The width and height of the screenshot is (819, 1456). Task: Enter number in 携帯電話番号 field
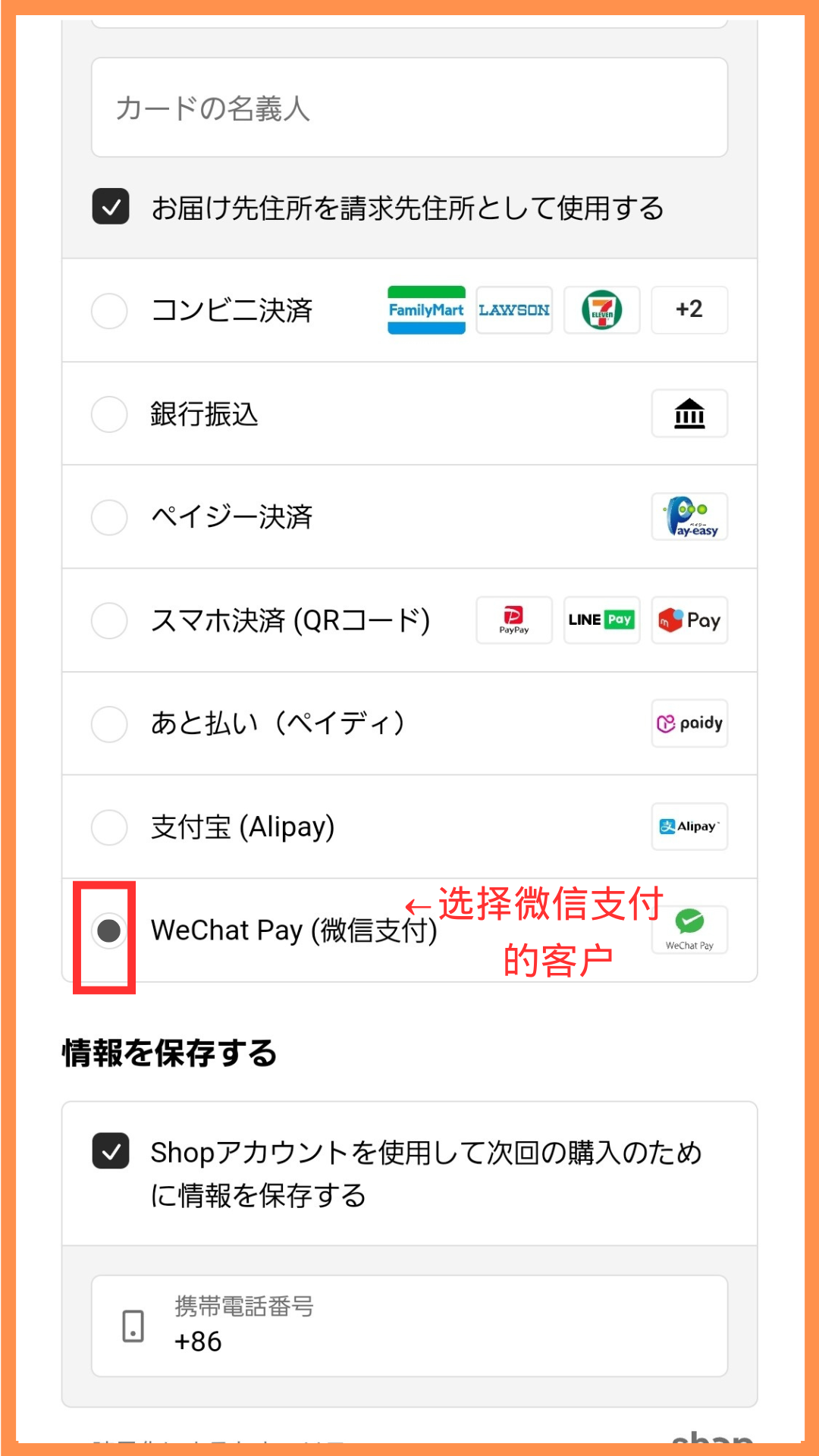point(409,1326)
